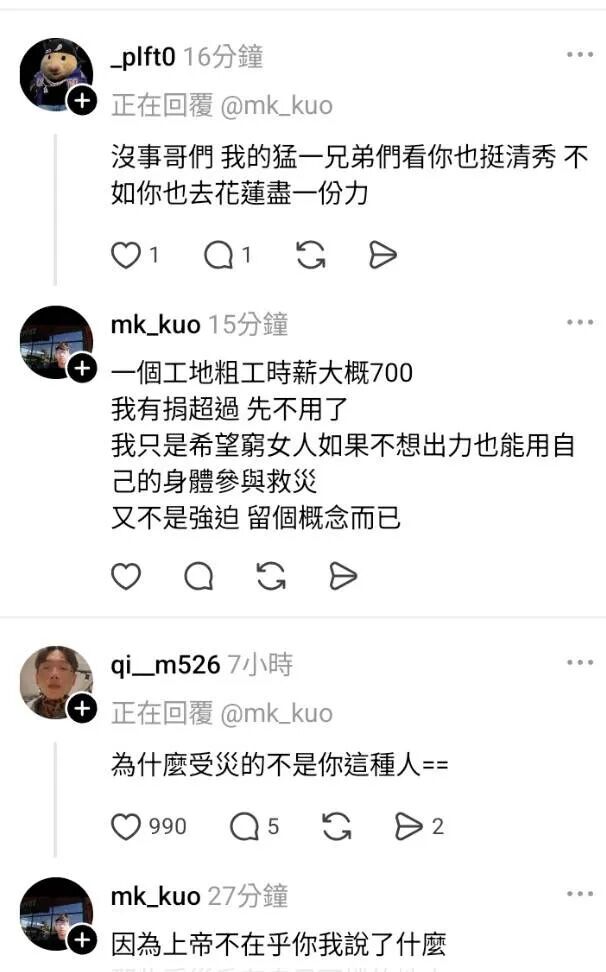Share qi__m526's reply
Viewport: 606px width, 972px height.
coord(408,826)
